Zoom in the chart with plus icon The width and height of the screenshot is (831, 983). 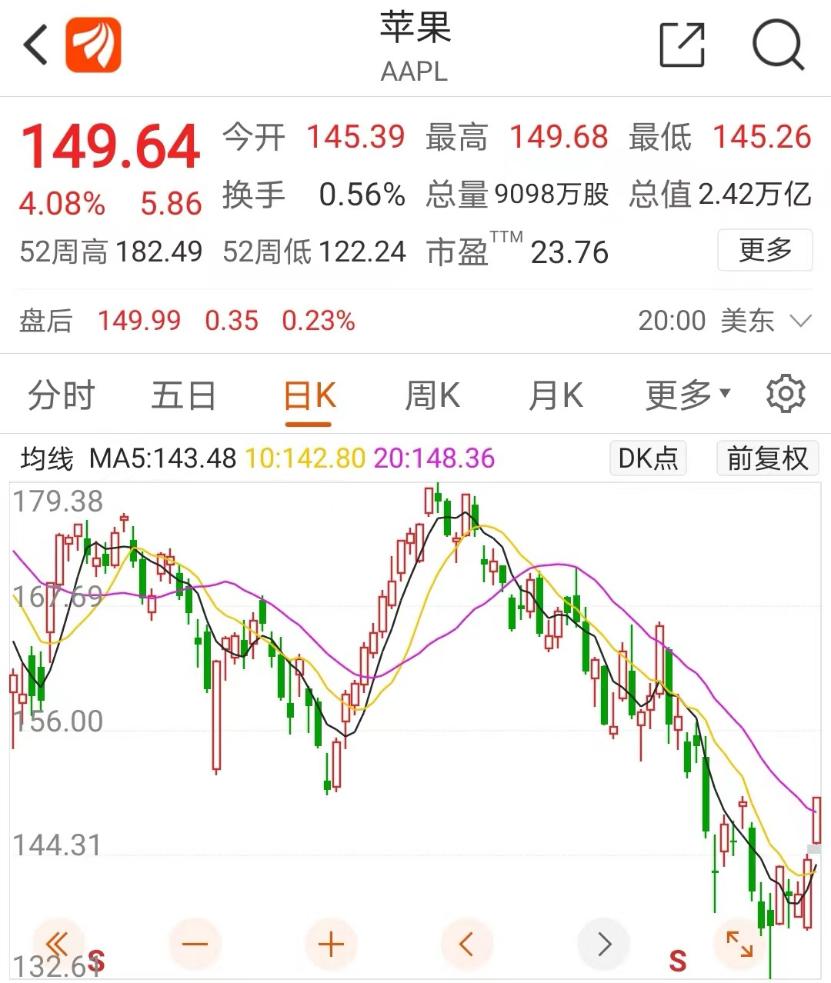pos(330,943)
